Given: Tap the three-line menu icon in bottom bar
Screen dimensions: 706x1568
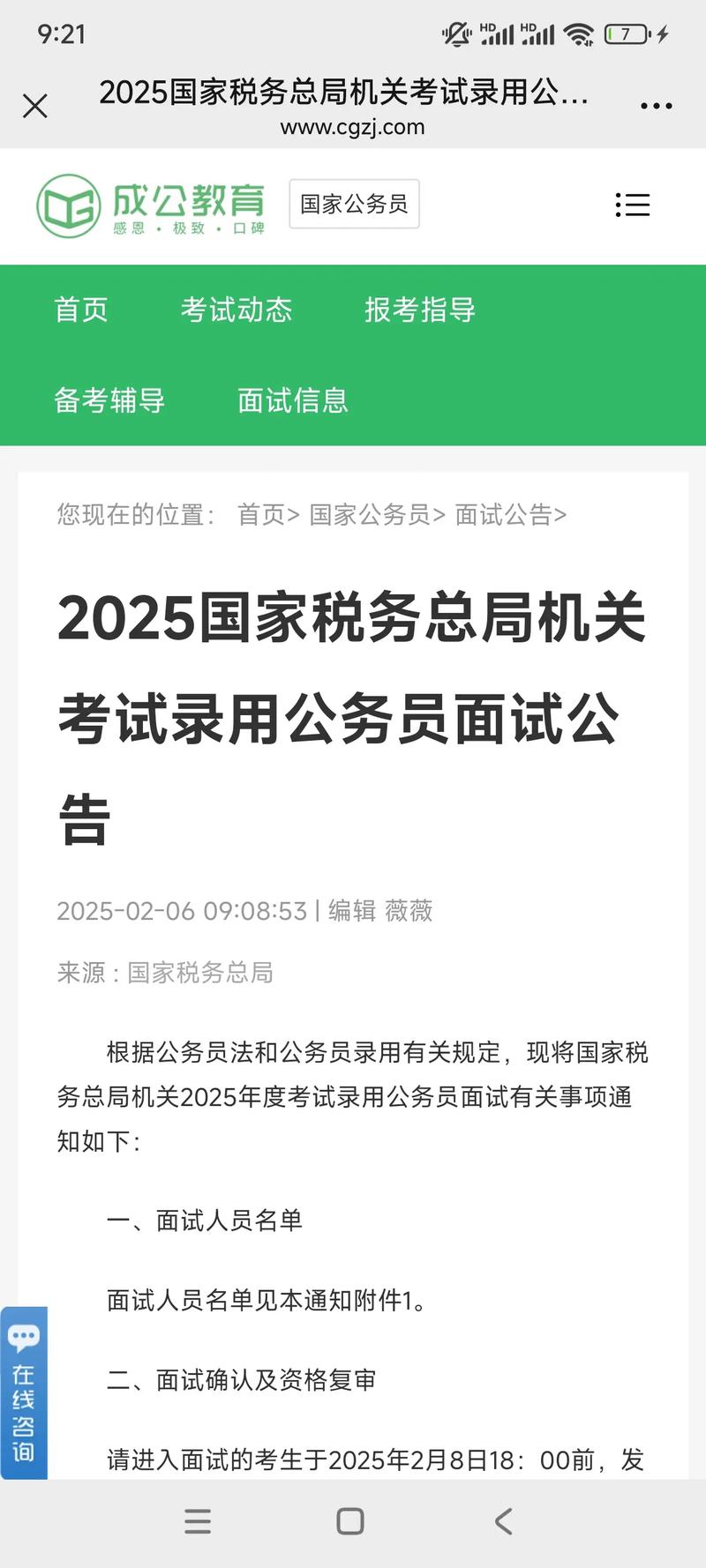Looking at the screenshot, I should pos(198,1521).
